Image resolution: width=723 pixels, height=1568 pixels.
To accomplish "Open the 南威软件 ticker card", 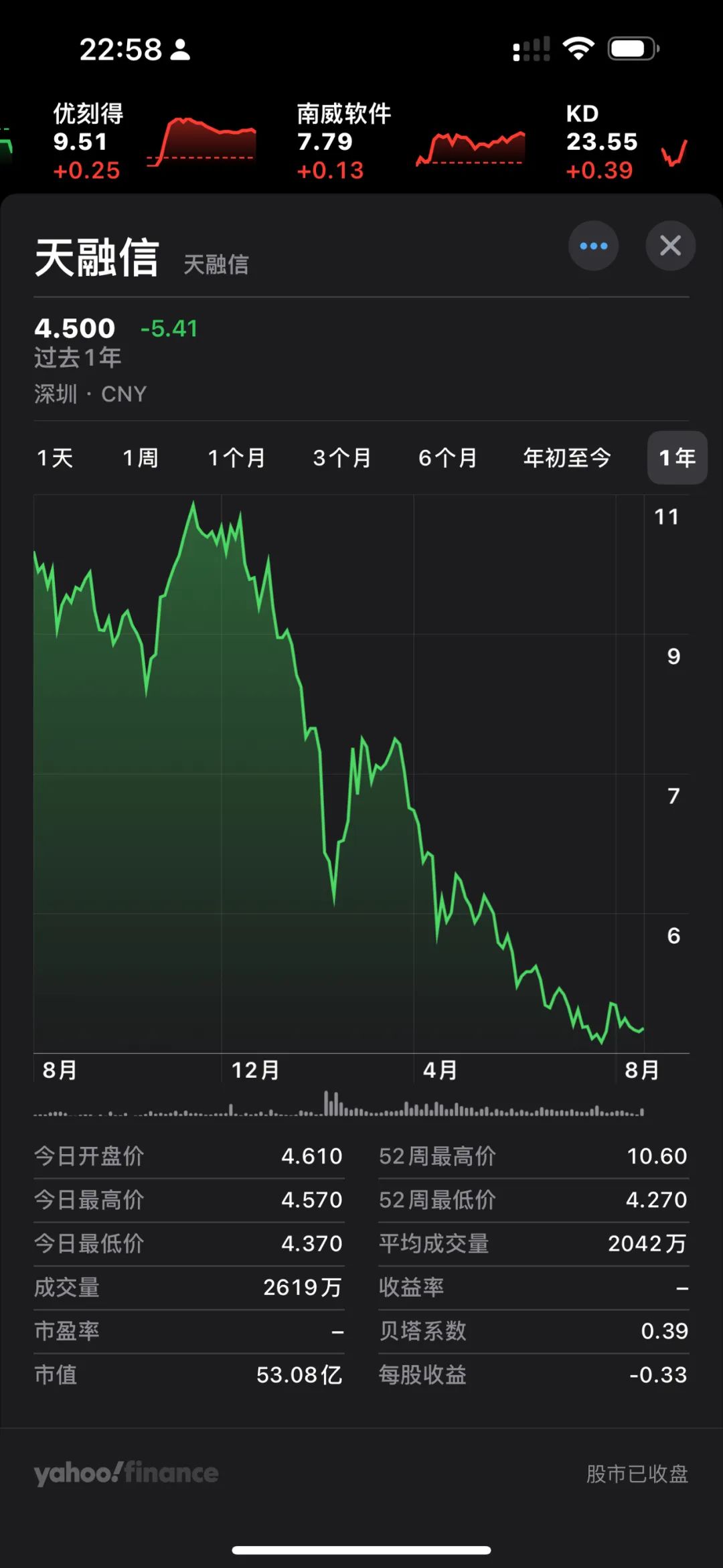I will coord(410,142).
